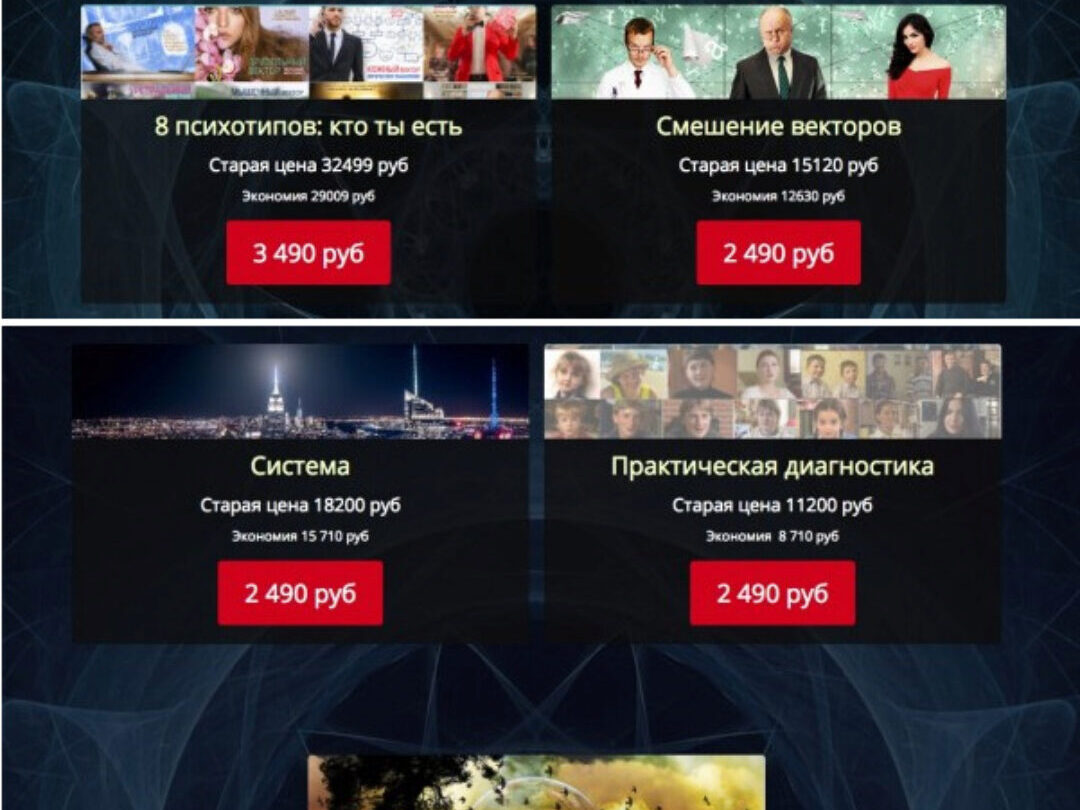Buy the 8 психотипов course for 3 490 руб
This screenshot has width=1080, height=810.
[x=308, y=253]
